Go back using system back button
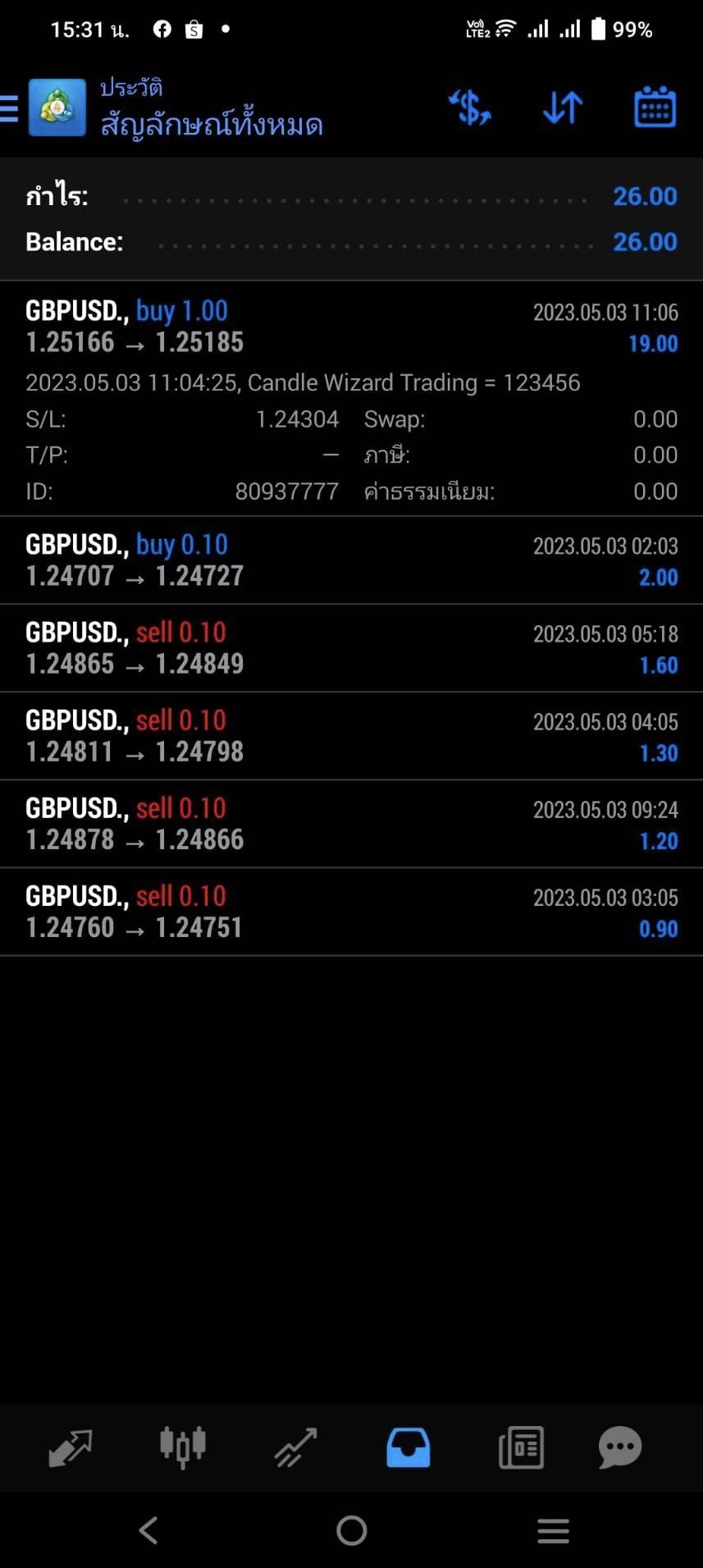 148,1530
